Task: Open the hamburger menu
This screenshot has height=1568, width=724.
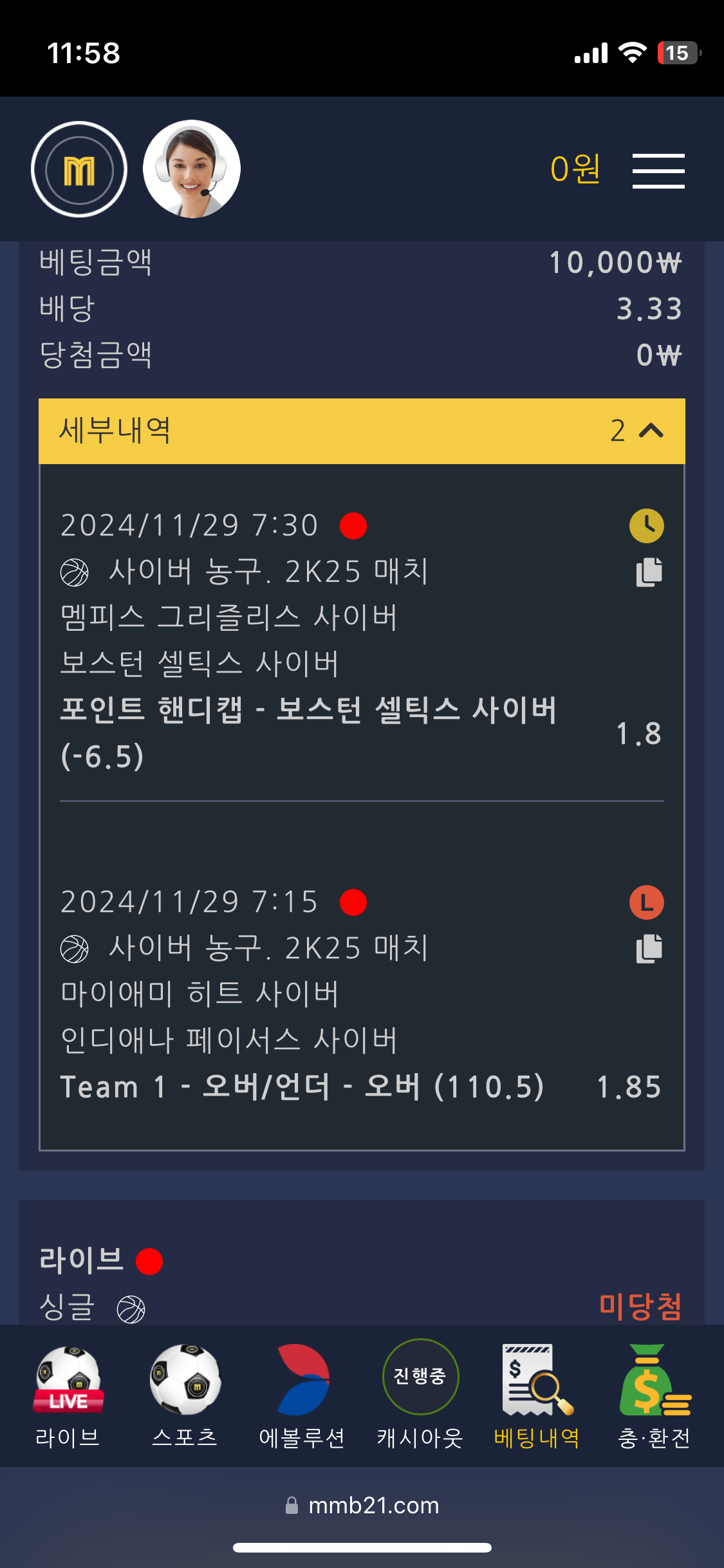Action: [658, 171]
